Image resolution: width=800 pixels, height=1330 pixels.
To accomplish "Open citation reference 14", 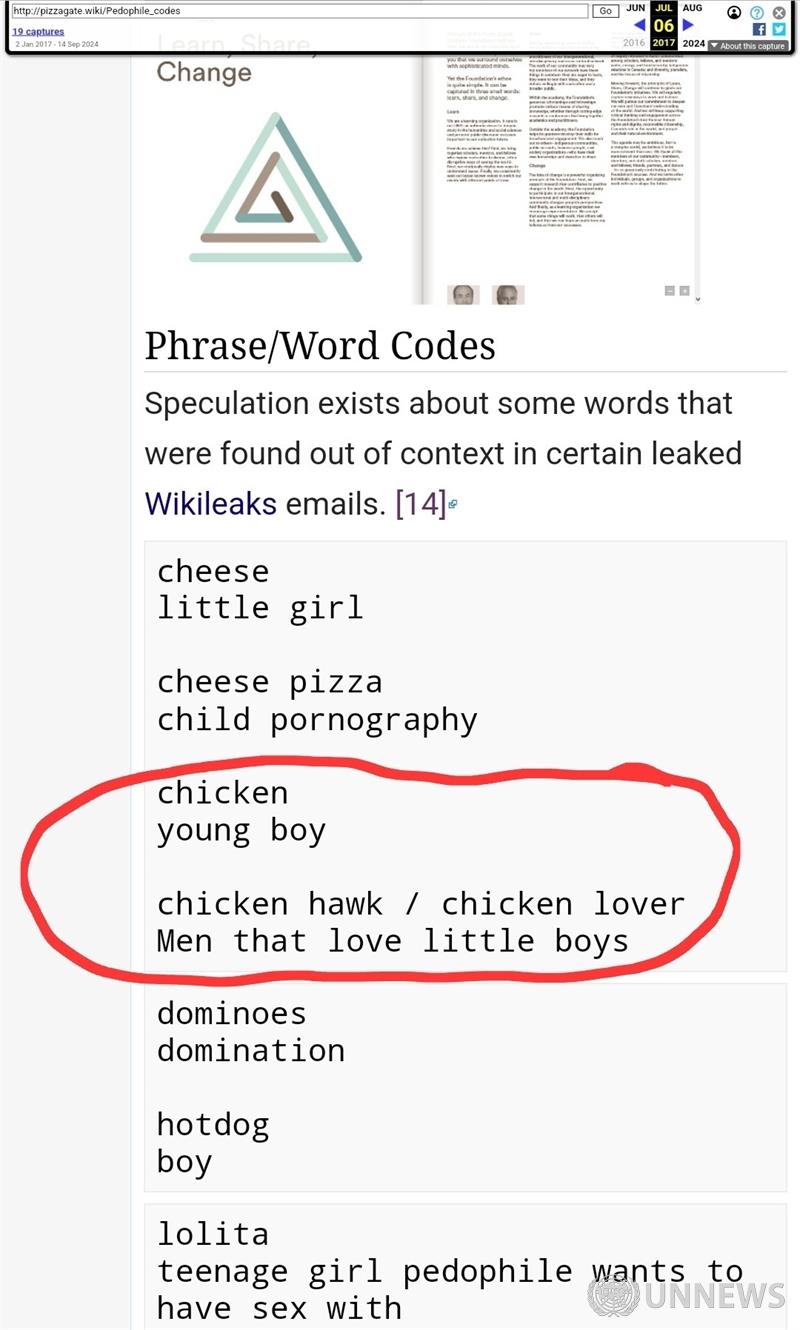I will (x=420, y=503).
